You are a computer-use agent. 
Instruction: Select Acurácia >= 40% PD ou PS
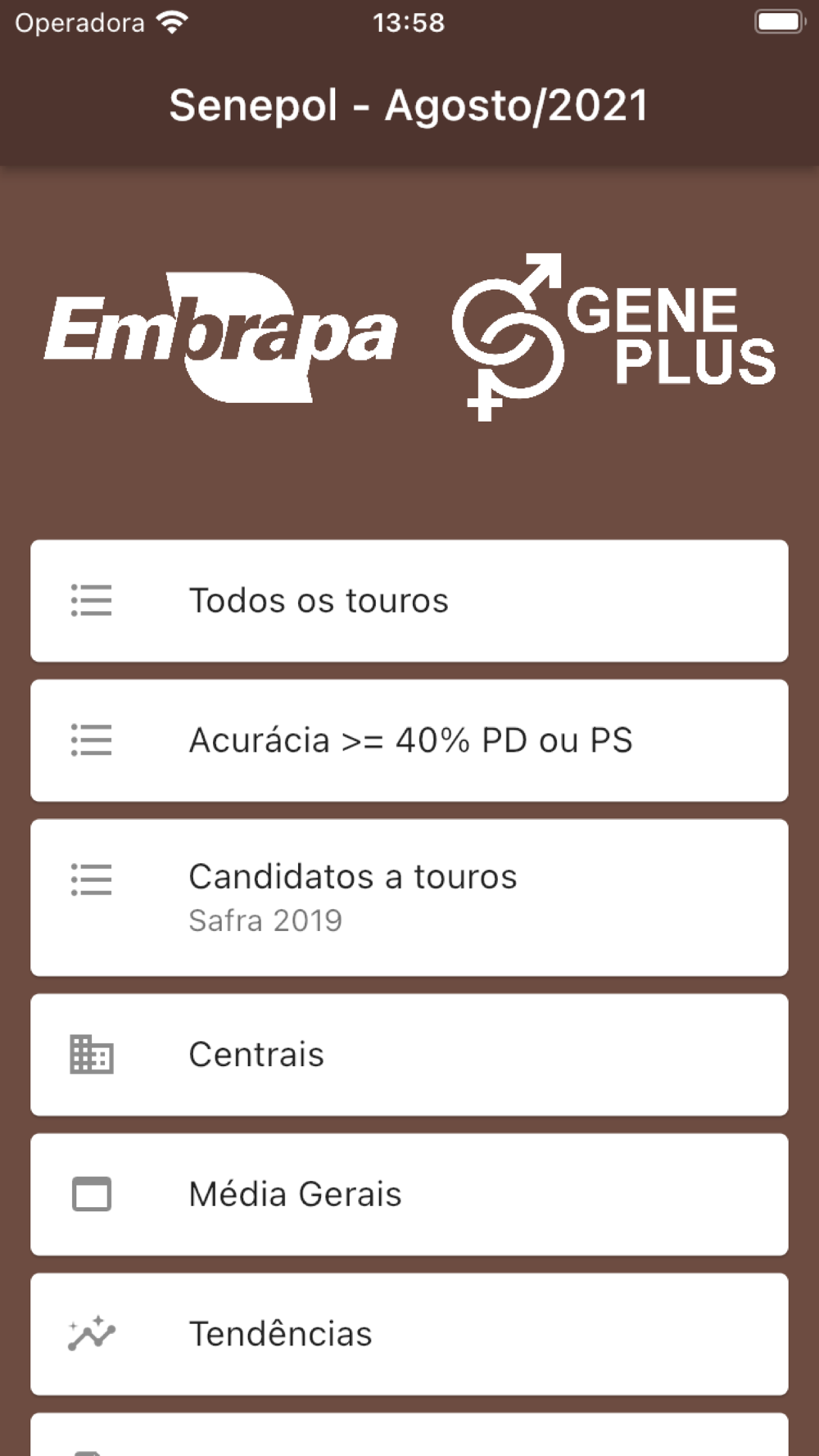(409, 740)
